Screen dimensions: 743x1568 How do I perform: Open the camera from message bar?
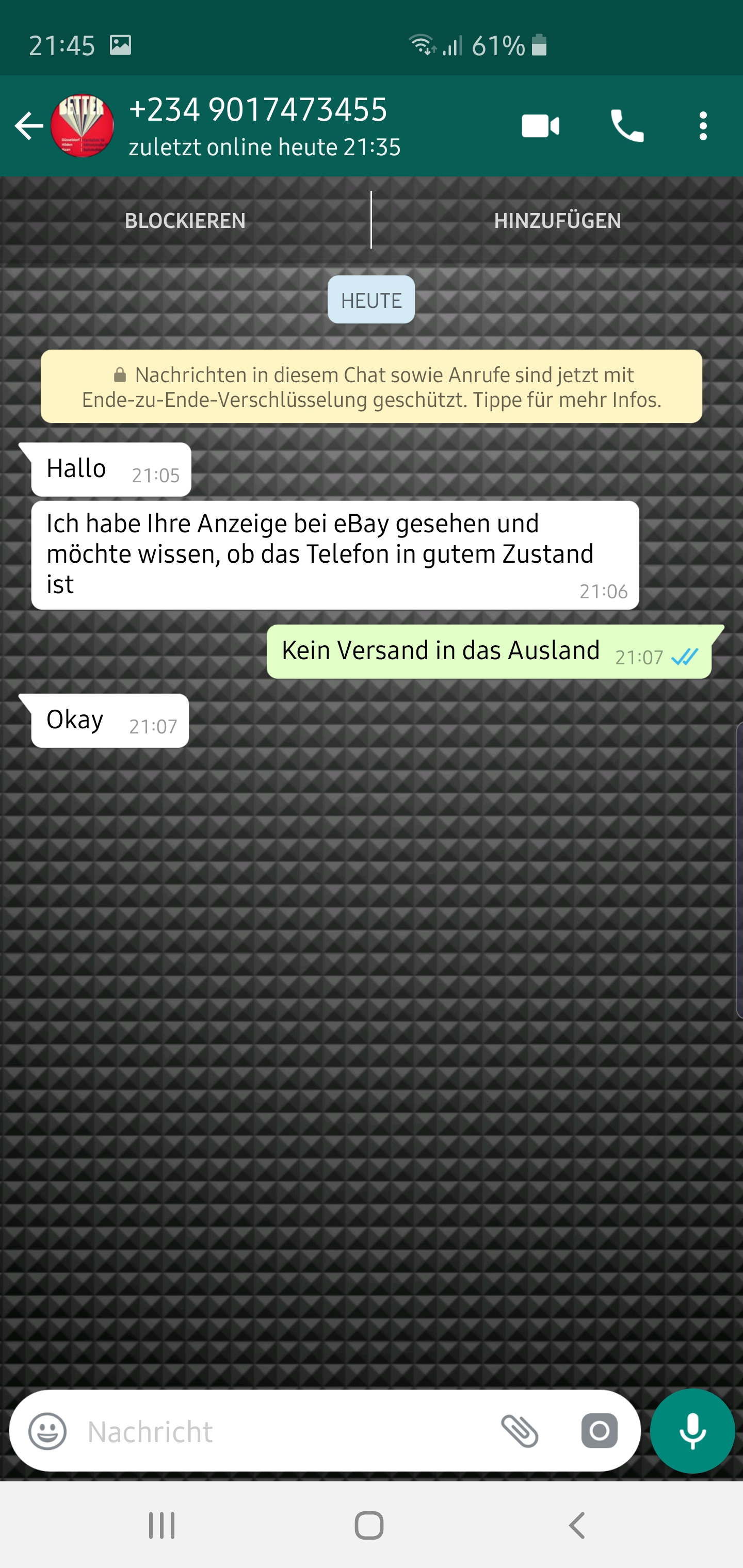coord(599,1431)
